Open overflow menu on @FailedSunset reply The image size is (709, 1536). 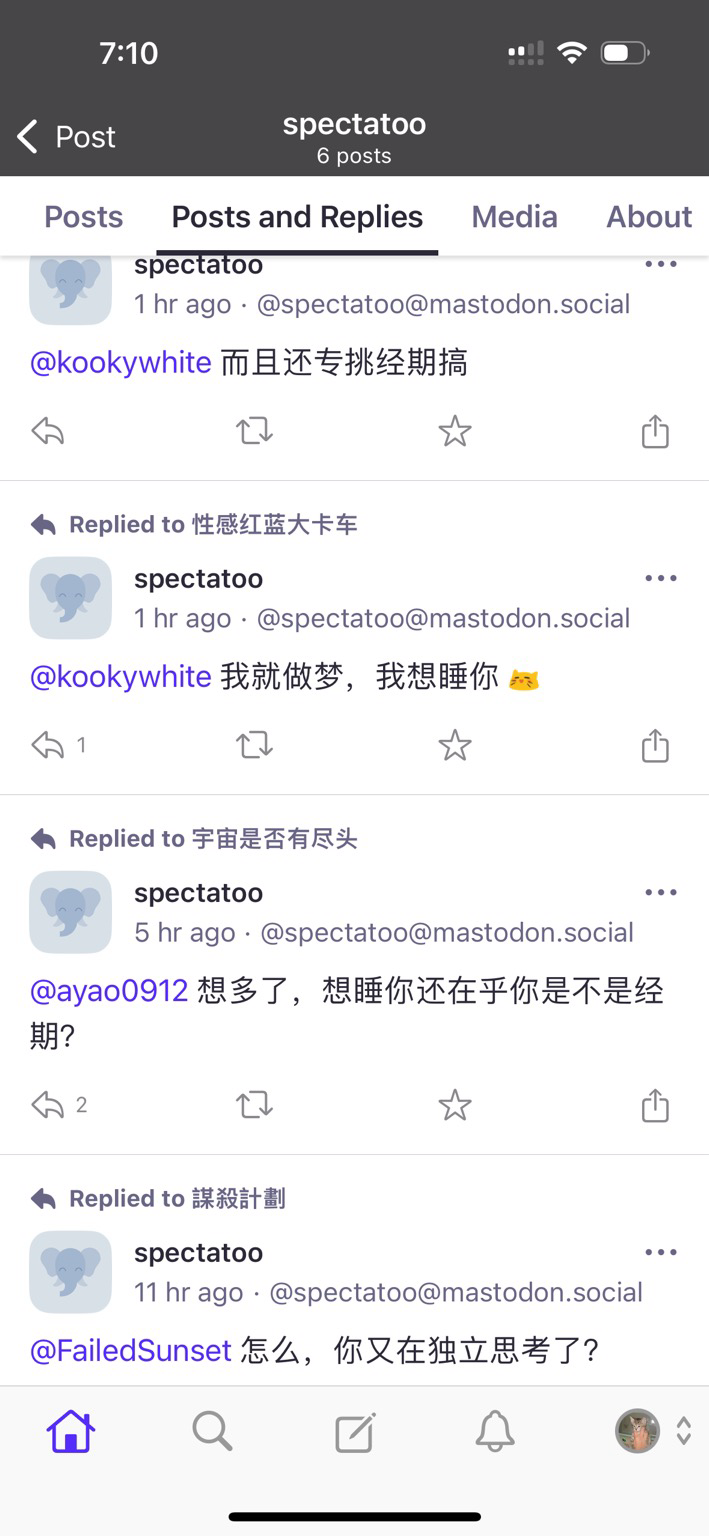[x=661, y=1253]
